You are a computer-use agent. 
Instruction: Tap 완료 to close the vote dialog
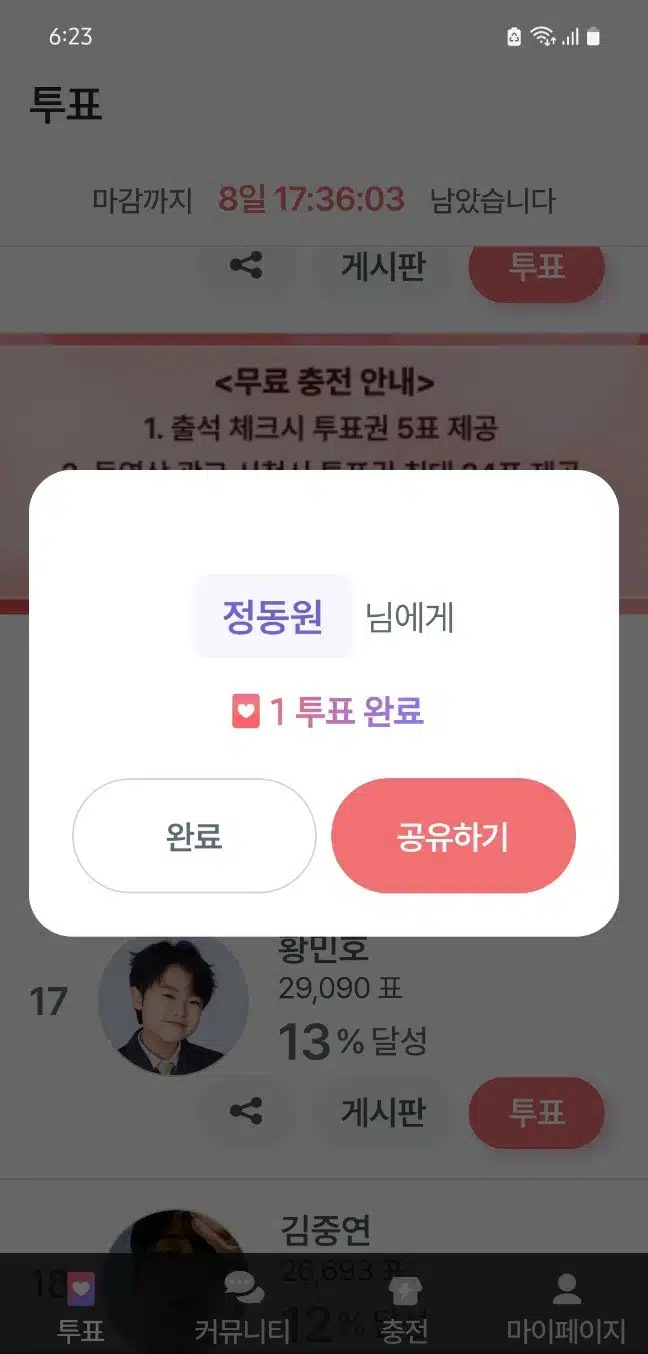[194, 836]
